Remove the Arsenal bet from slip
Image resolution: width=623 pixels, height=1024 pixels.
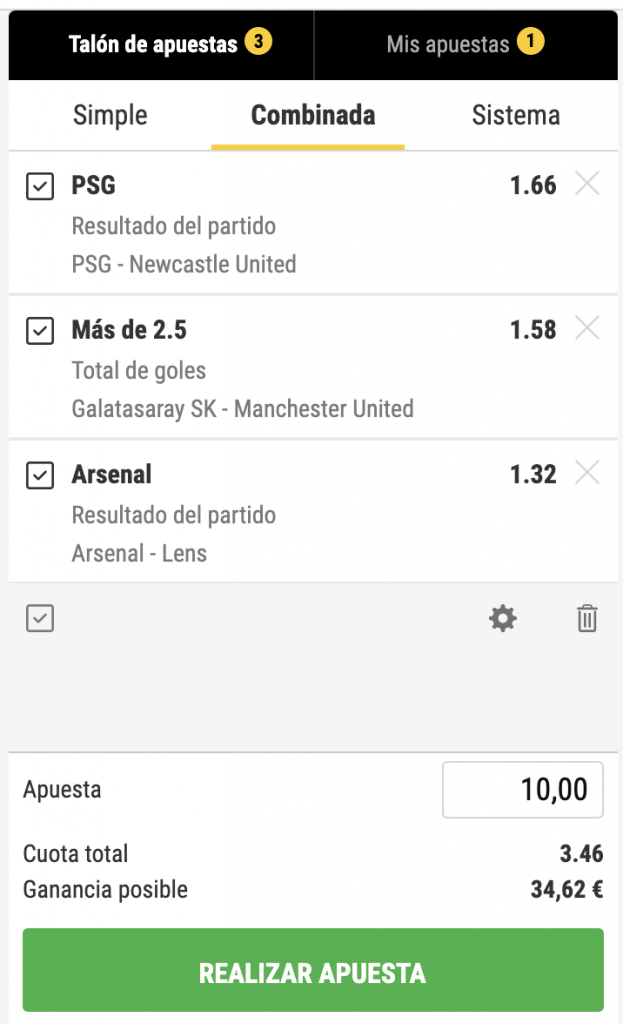point(588,473)
